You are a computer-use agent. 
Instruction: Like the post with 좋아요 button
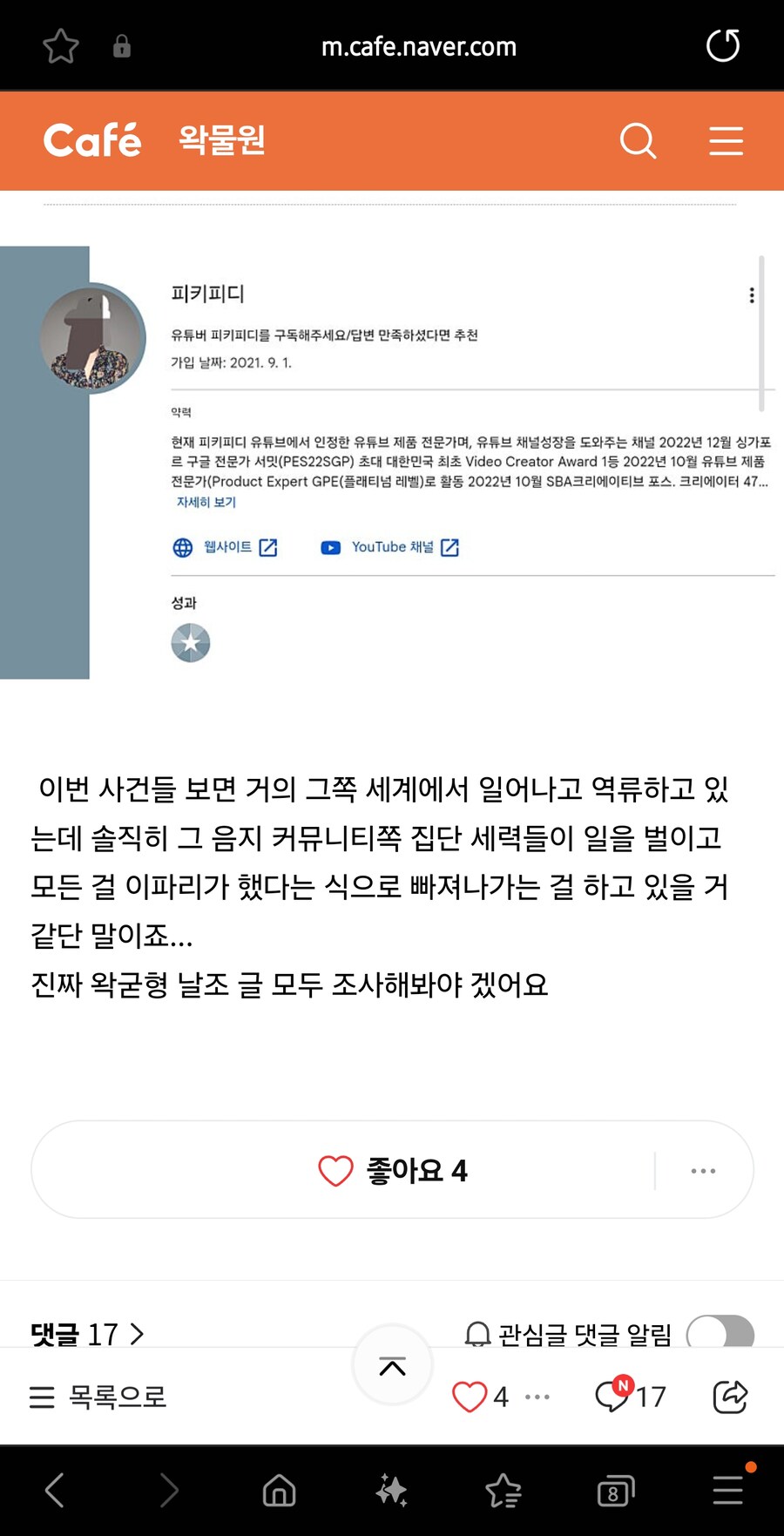393,1170
